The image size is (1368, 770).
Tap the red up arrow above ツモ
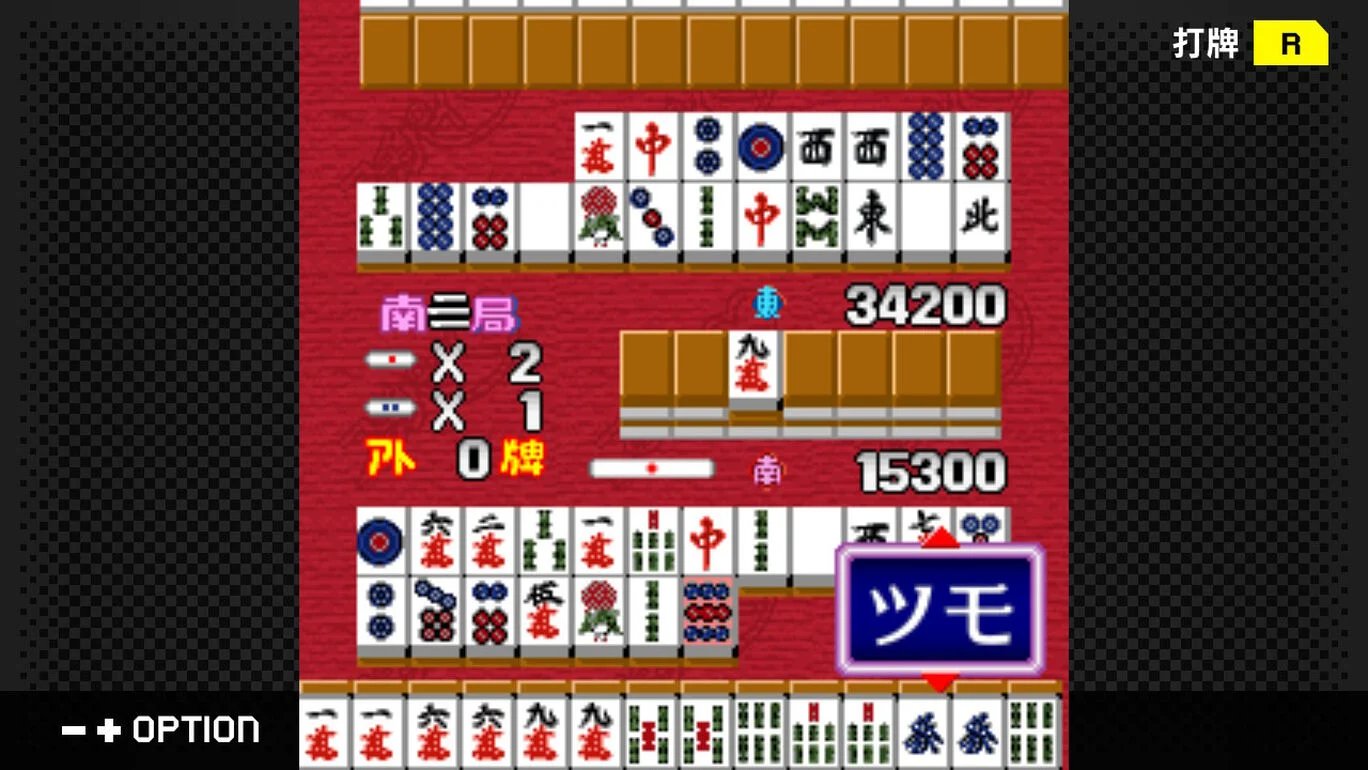(x=940, y=539)
